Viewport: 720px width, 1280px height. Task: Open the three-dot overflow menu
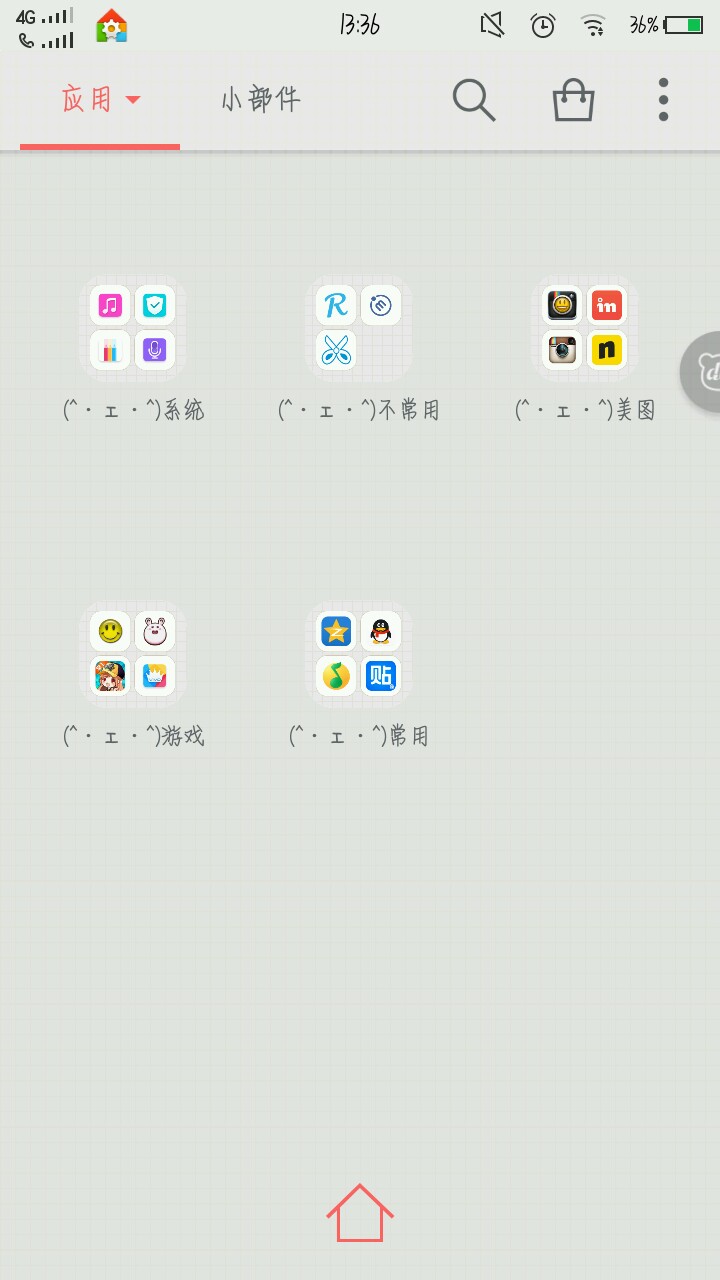(663, 100)
